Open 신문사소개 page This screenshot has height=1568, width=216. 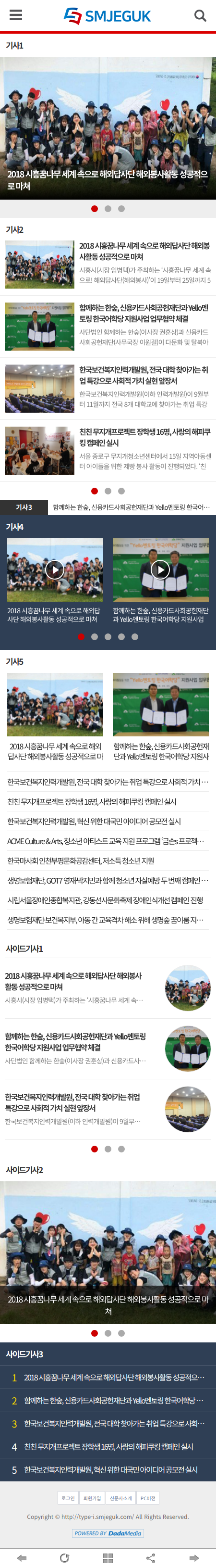pyautogui.click(x=121, y=1498)
